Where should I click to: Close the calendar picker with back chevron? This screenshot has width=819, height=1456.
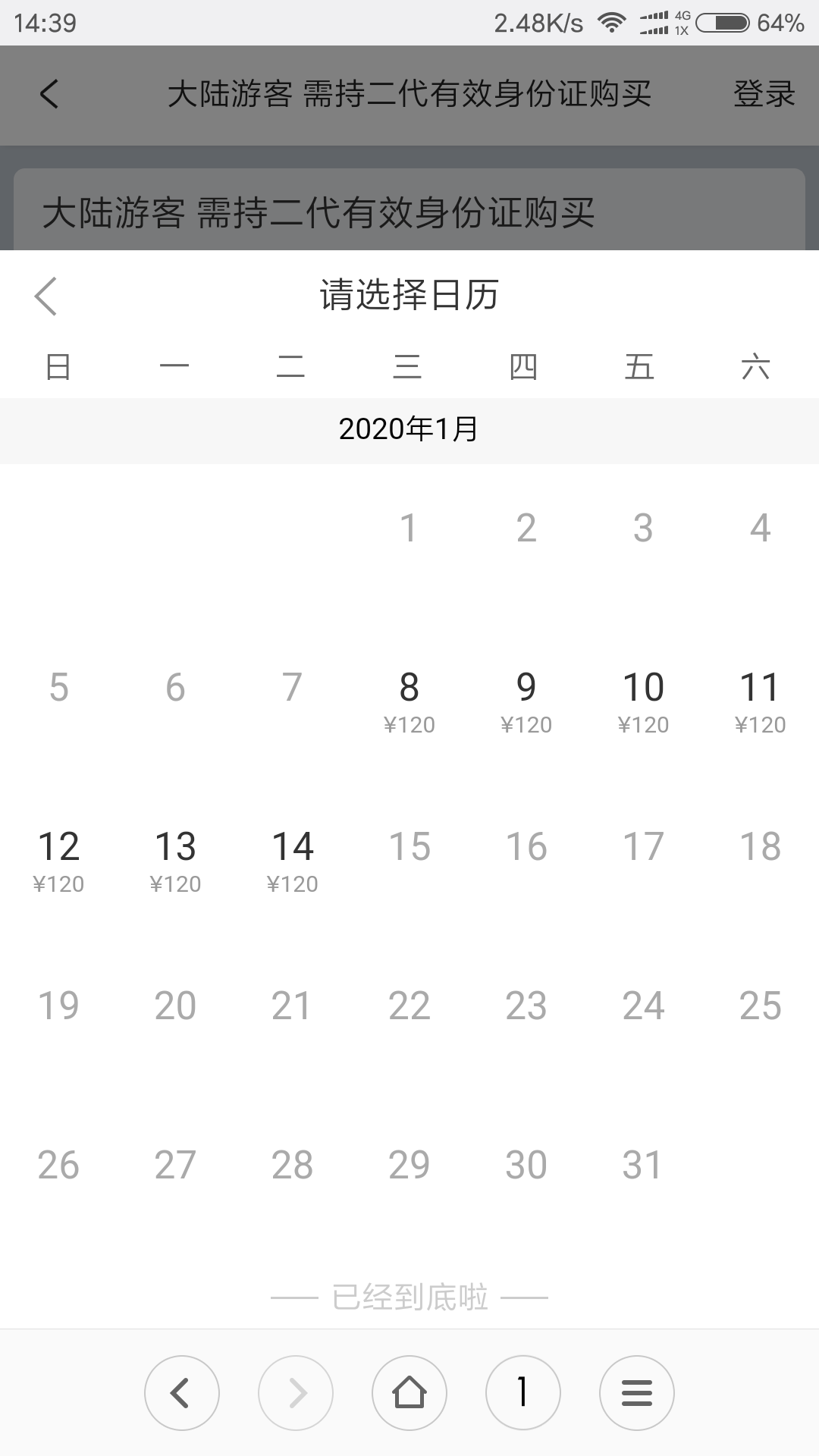pos(45,296)
